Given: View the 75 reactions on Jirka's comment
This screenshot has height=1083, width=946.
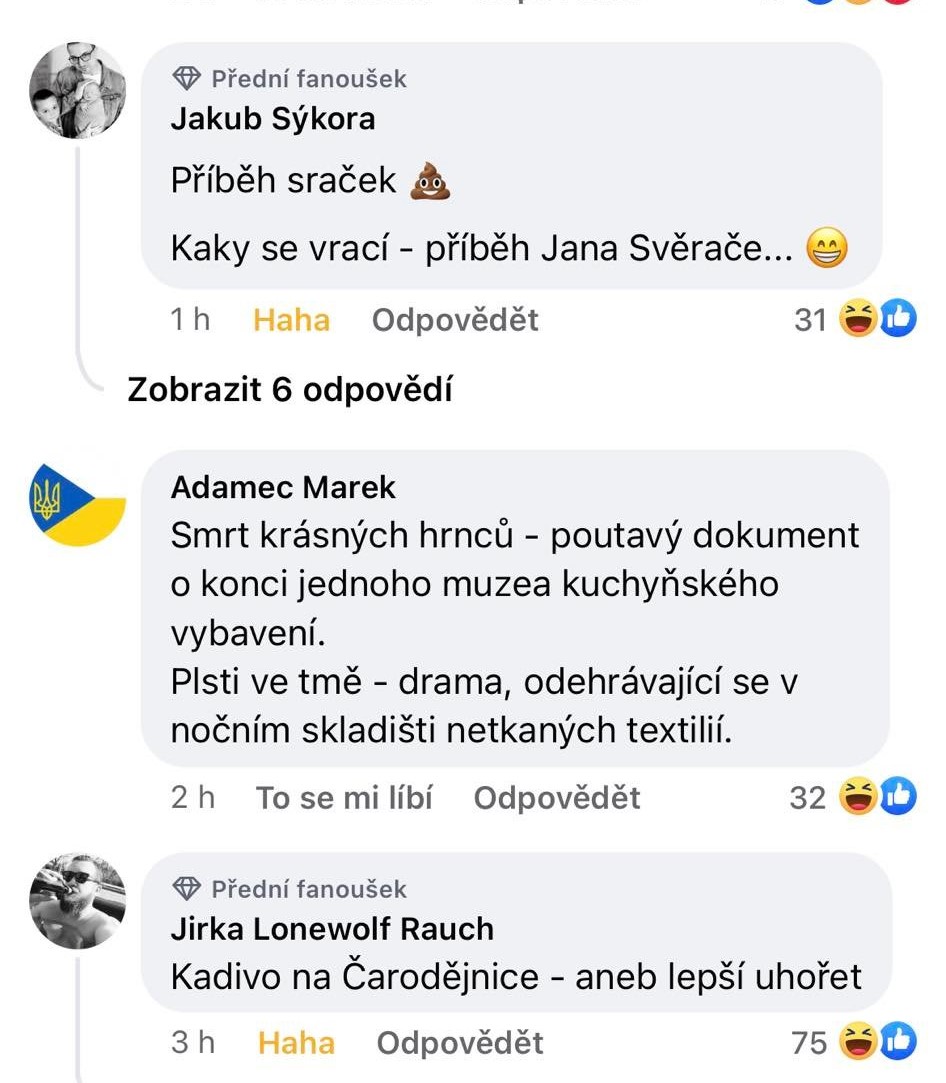Looking at the screenshot, I should tap(853, 1043).
